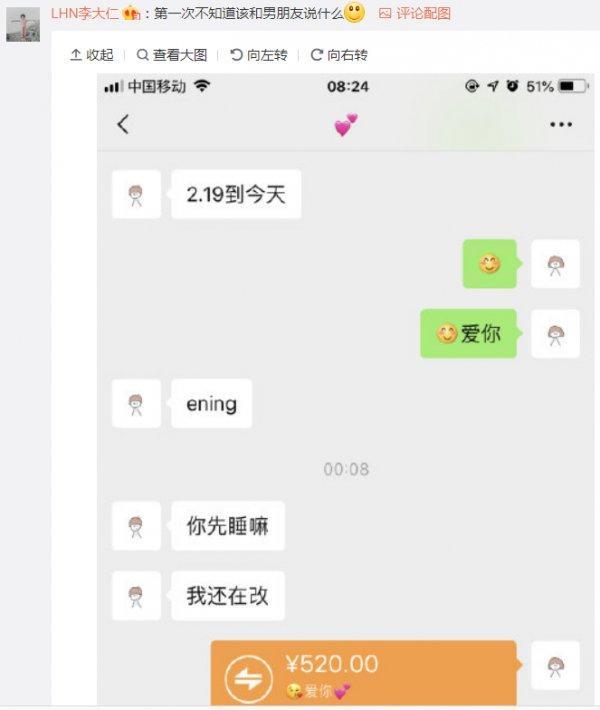Collapse the image with 收起
Viewport: 600px width, 710px height.
pyautogui.click(x=92, y=55)
